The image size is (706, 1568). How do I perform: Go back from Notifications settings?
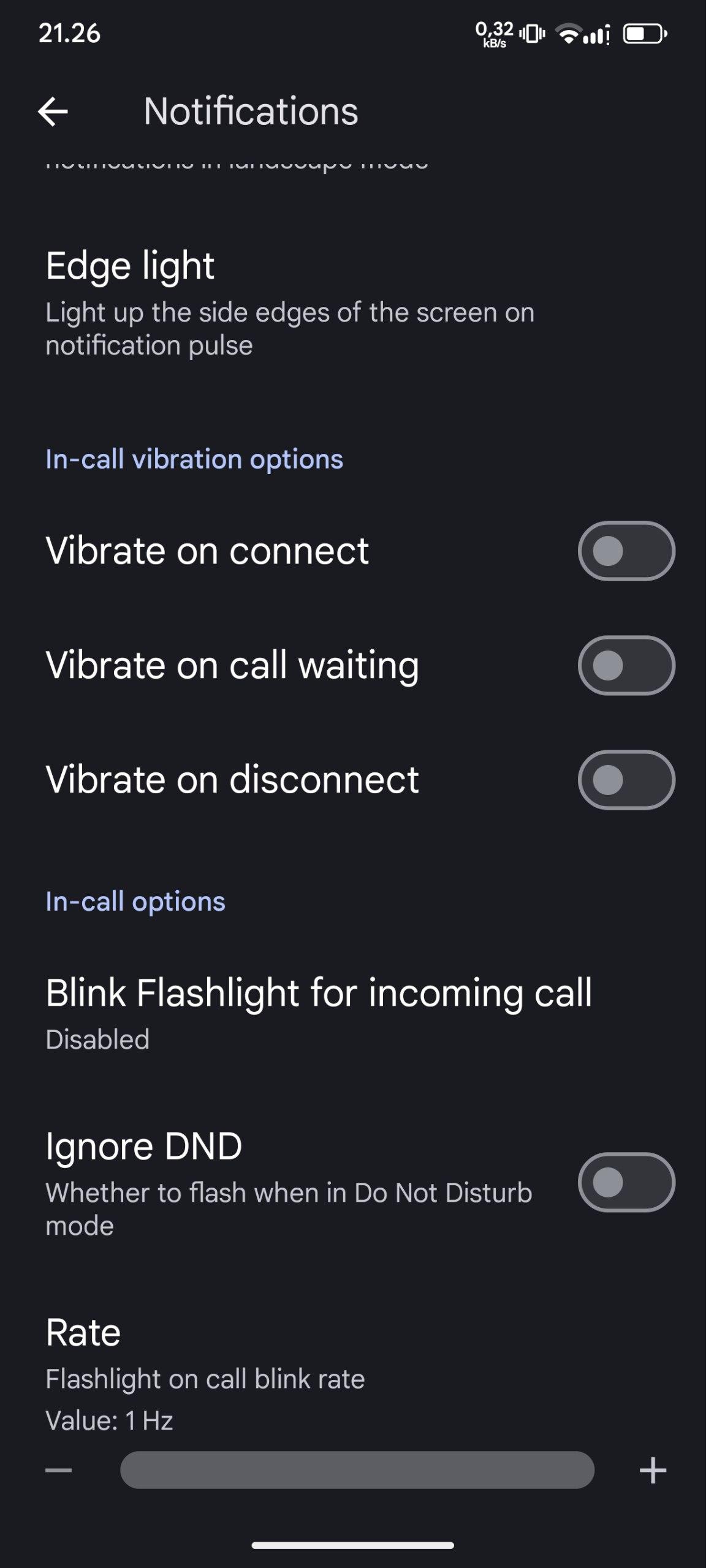pyautogui.click(x=53, y=111)
